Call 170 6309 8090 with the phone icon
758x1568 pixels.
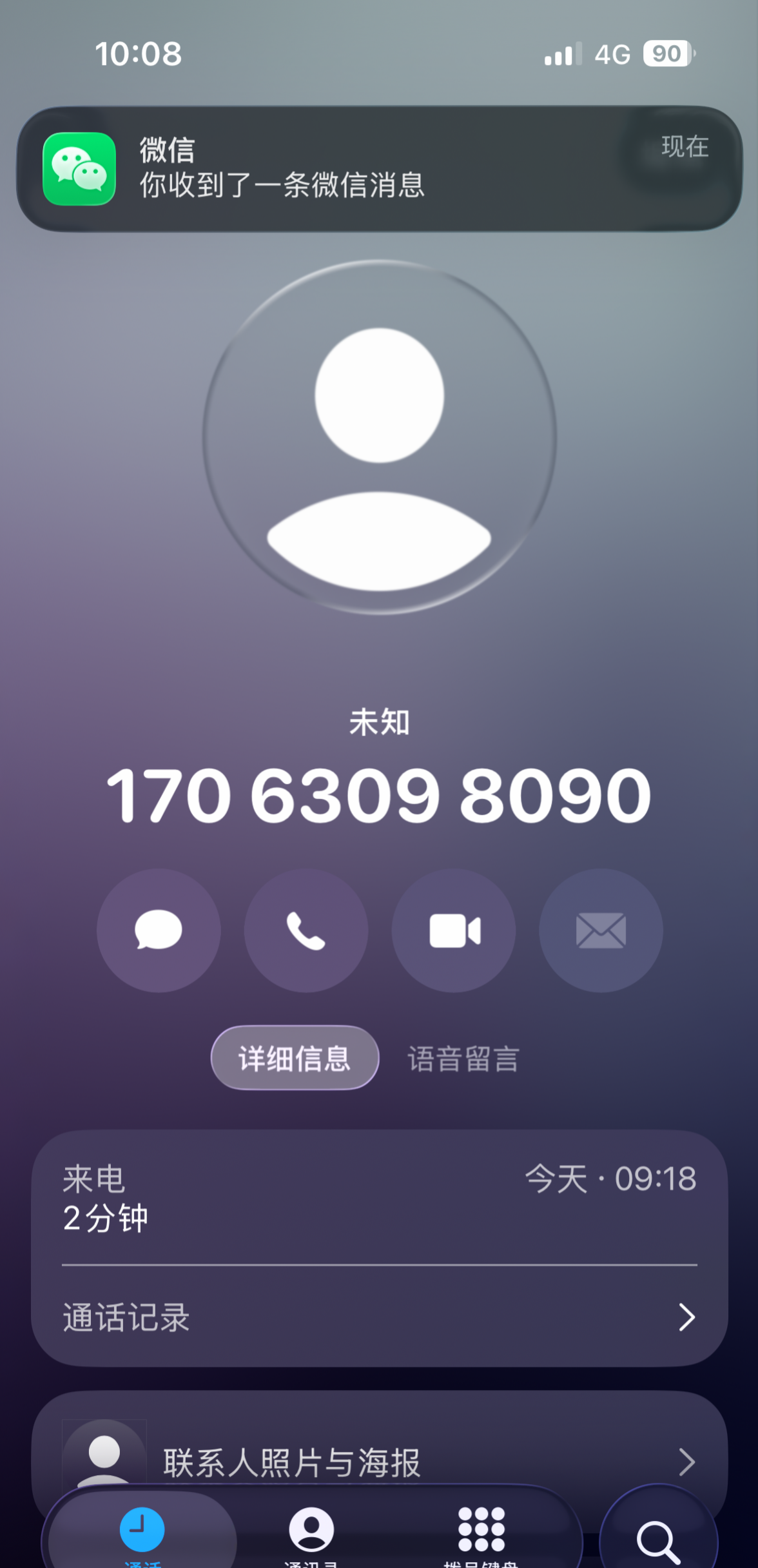click(x=306, y=930)
